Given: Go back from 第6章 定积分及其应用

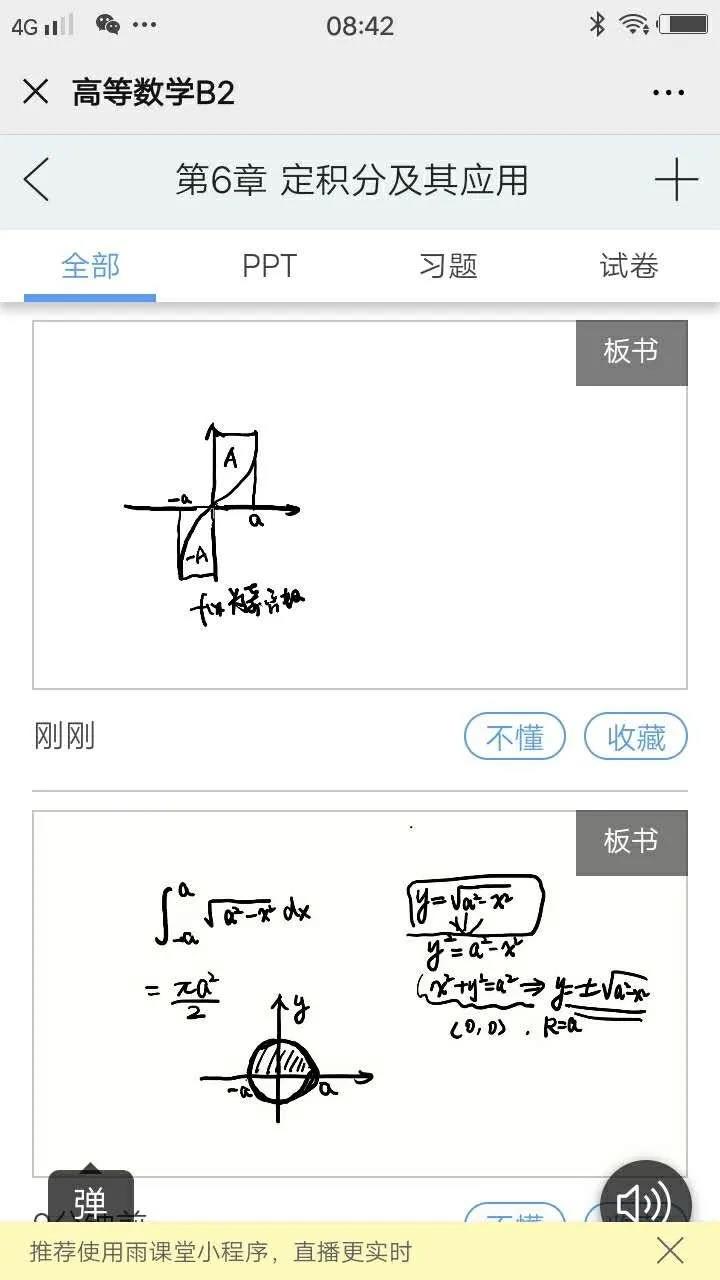Looking at the screenshot, I should tap(37, 181).
